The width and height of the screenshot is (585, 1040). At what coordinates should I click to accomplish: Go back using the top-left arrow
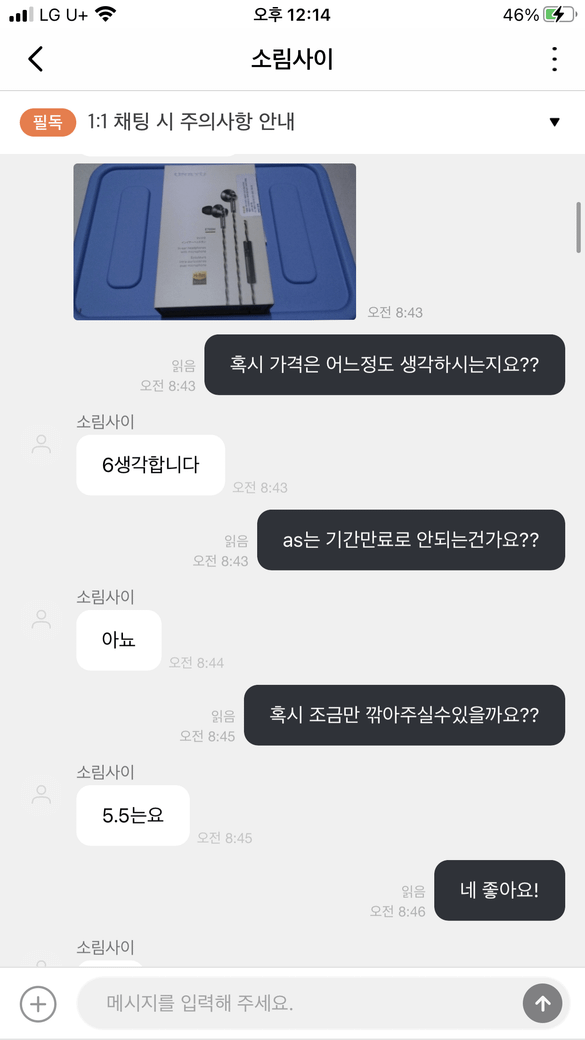[x=36, y=59]
